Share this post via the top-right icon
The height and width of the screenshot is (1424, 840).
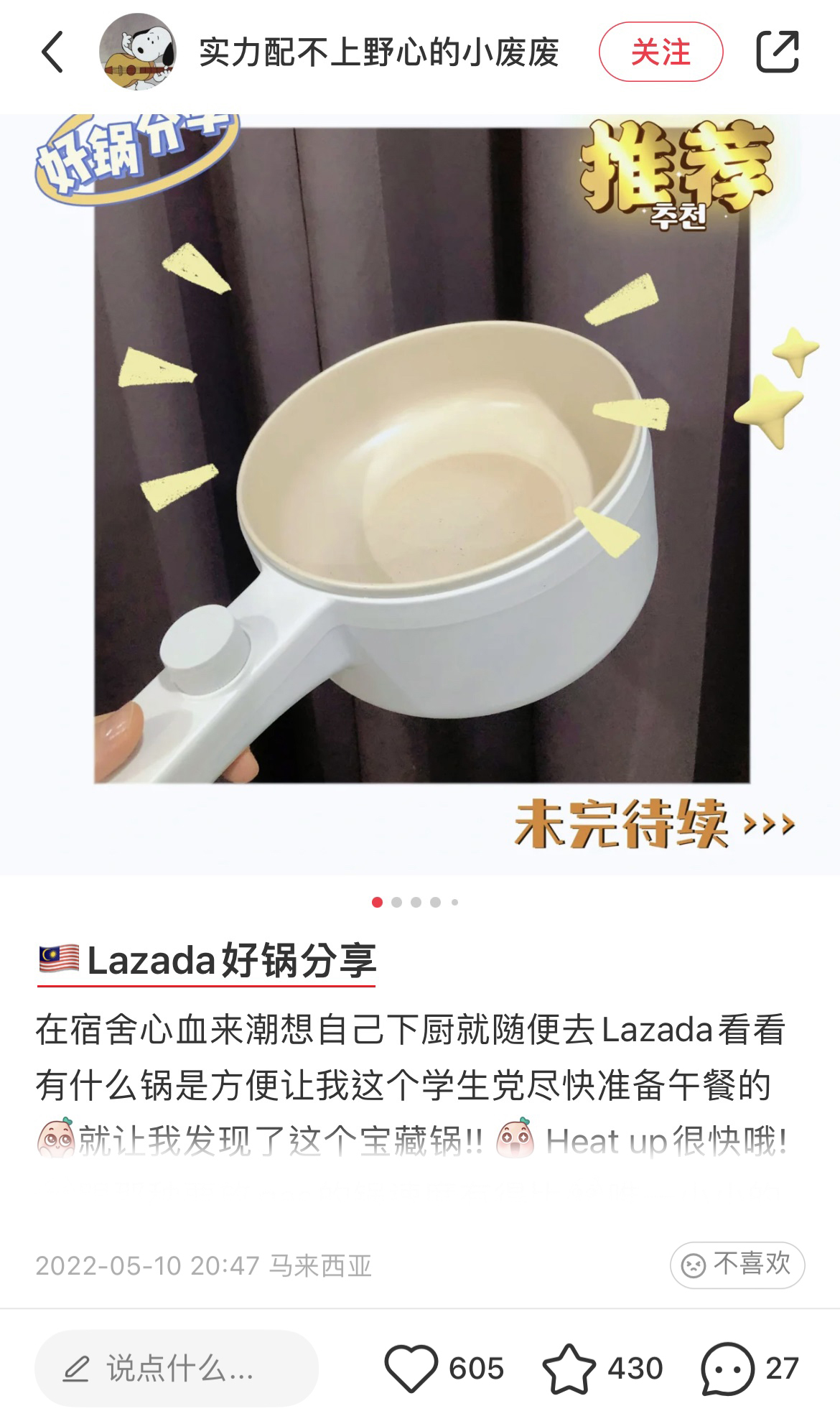click(x=778, y=52)
